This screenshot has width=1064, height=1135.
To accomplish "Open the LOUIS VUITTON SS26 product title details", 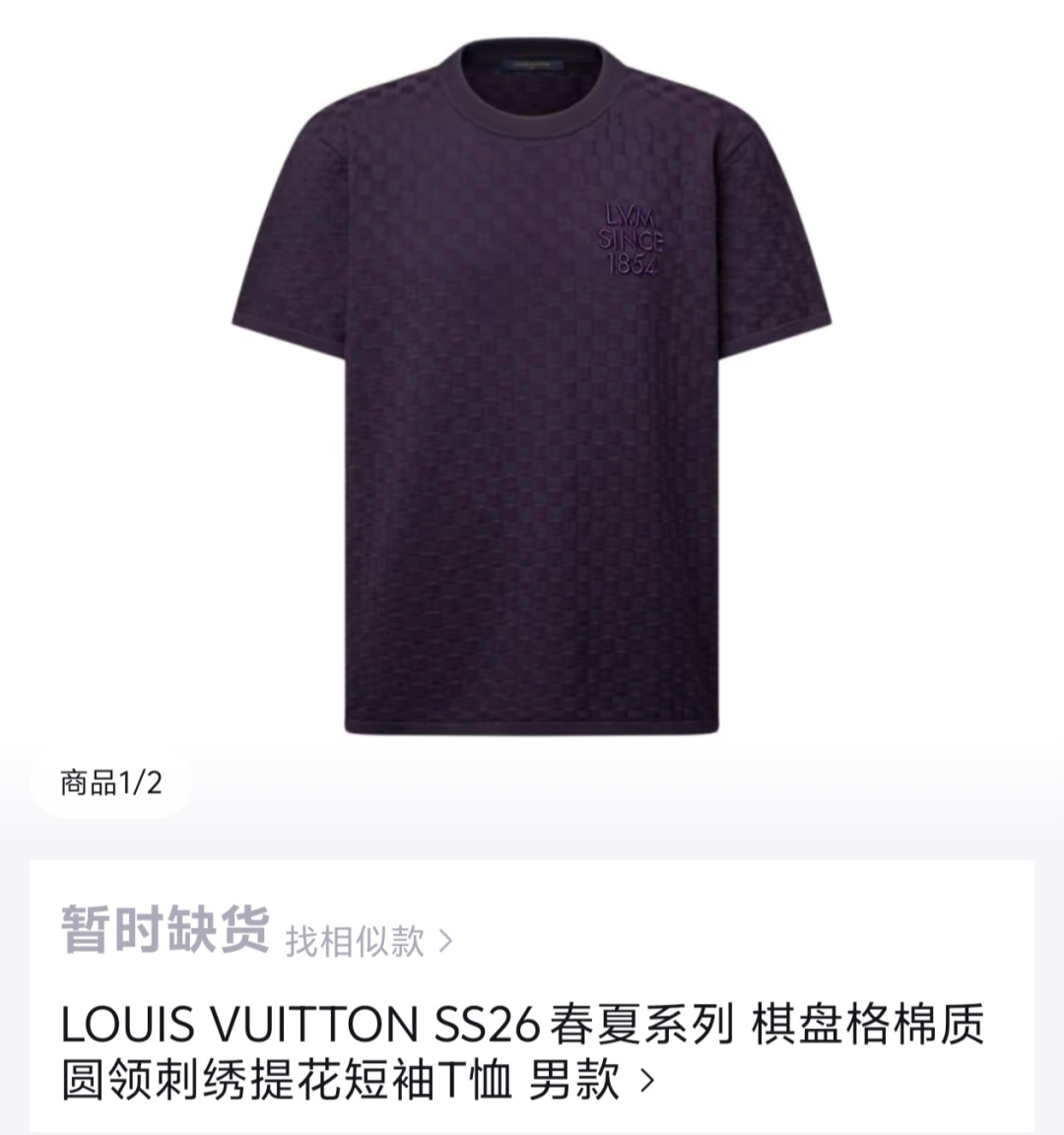I will (522, 1052).
